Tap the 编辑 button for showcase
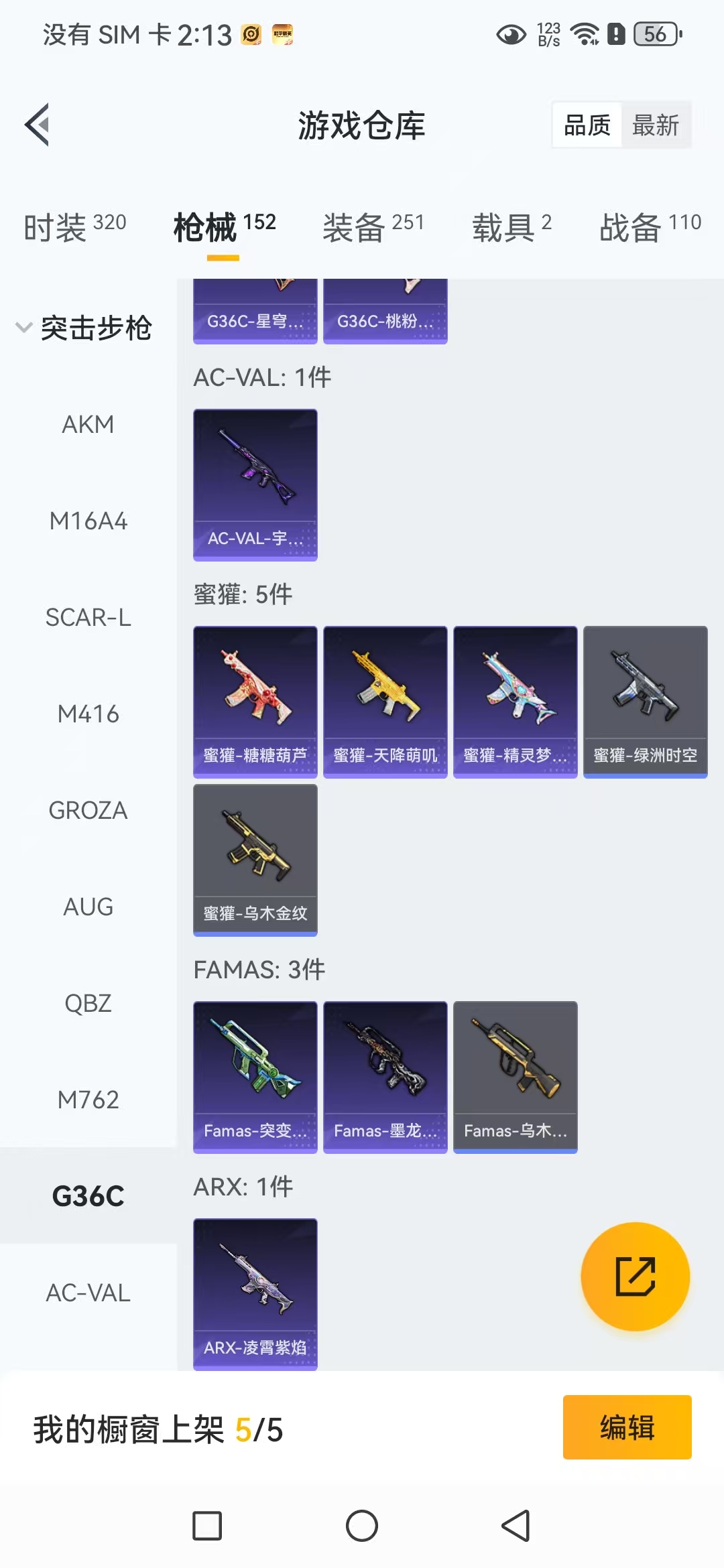The height and width of the screenshot is (1568, 724). pos(627,1427)
